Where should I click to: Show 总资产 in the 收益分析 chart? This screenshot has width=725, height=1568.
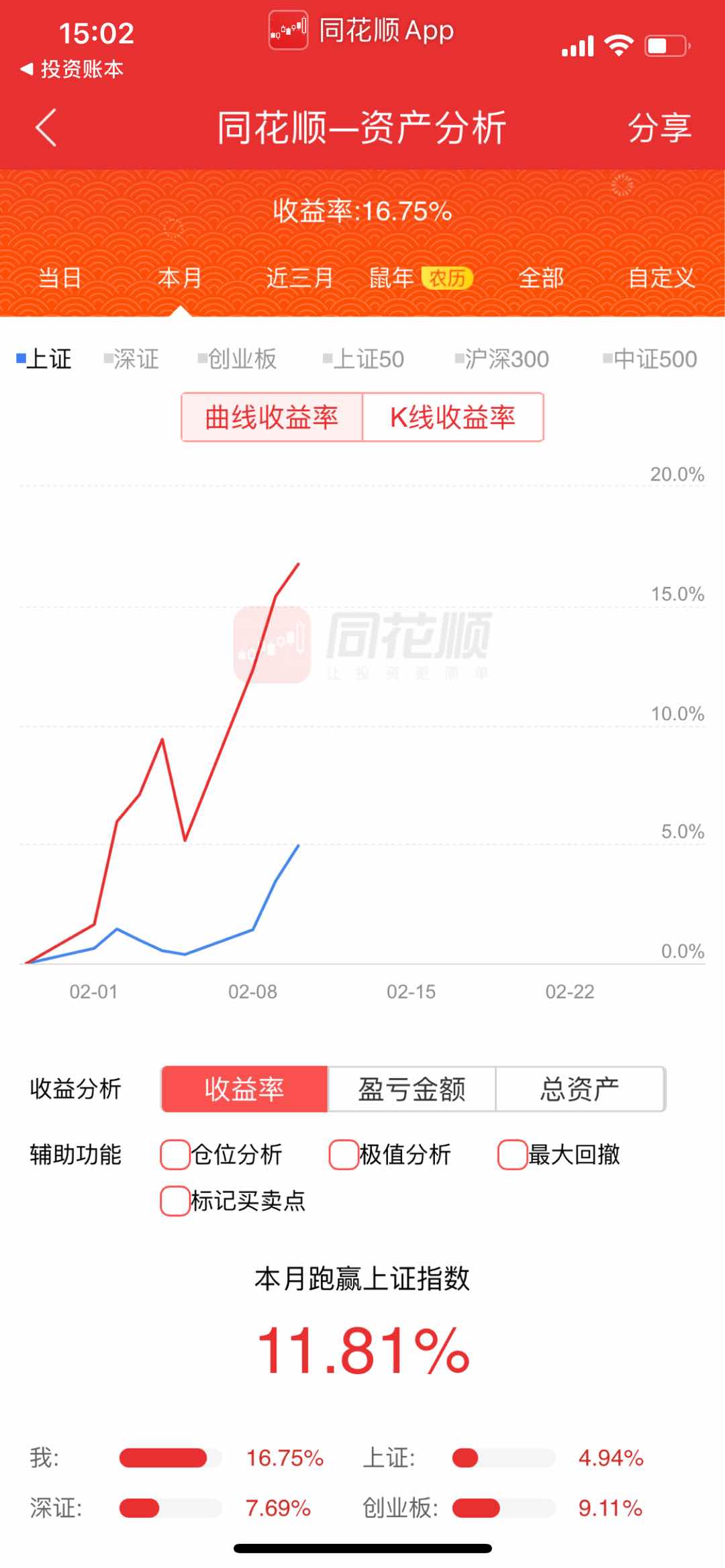point(580,1089)
